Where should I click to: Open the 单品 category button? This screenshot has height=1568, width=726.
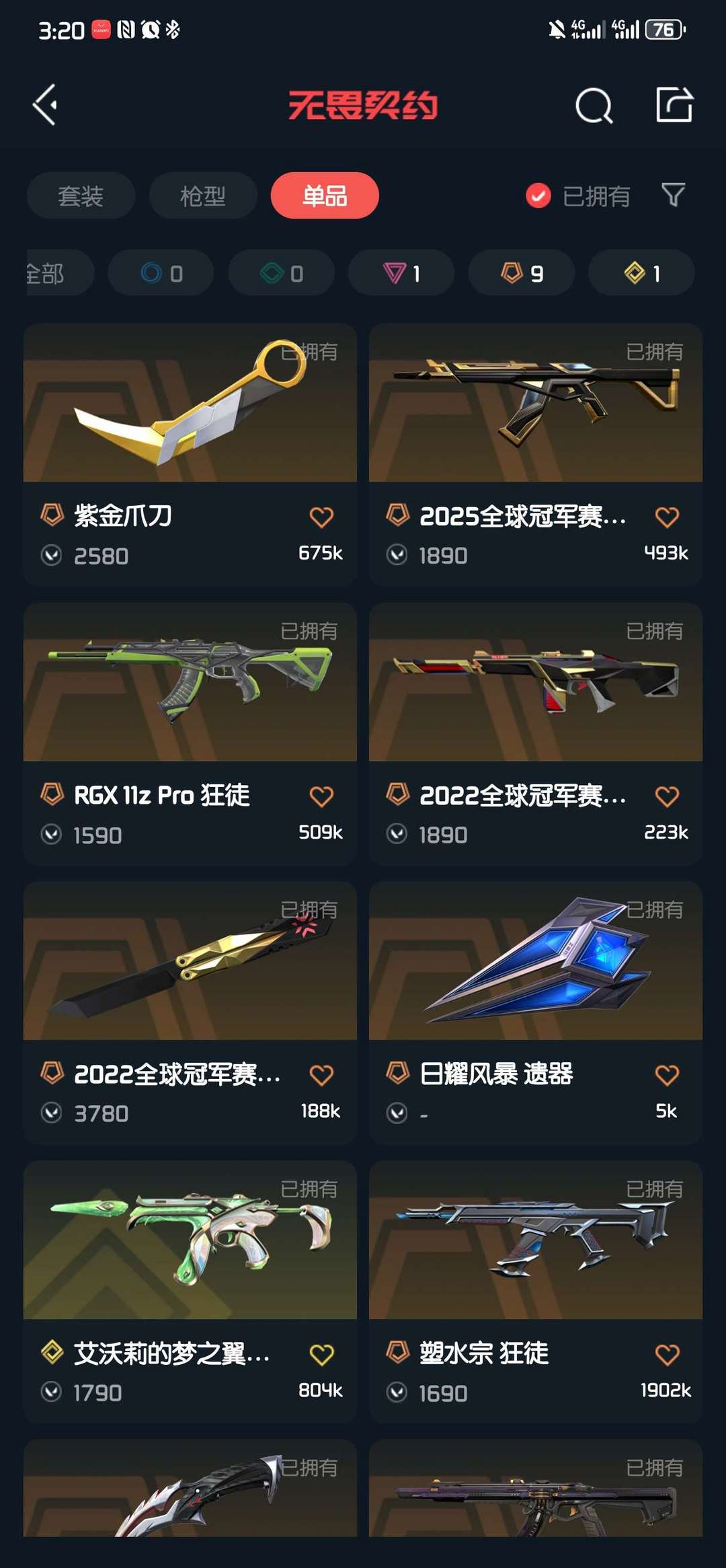point(325,196)
